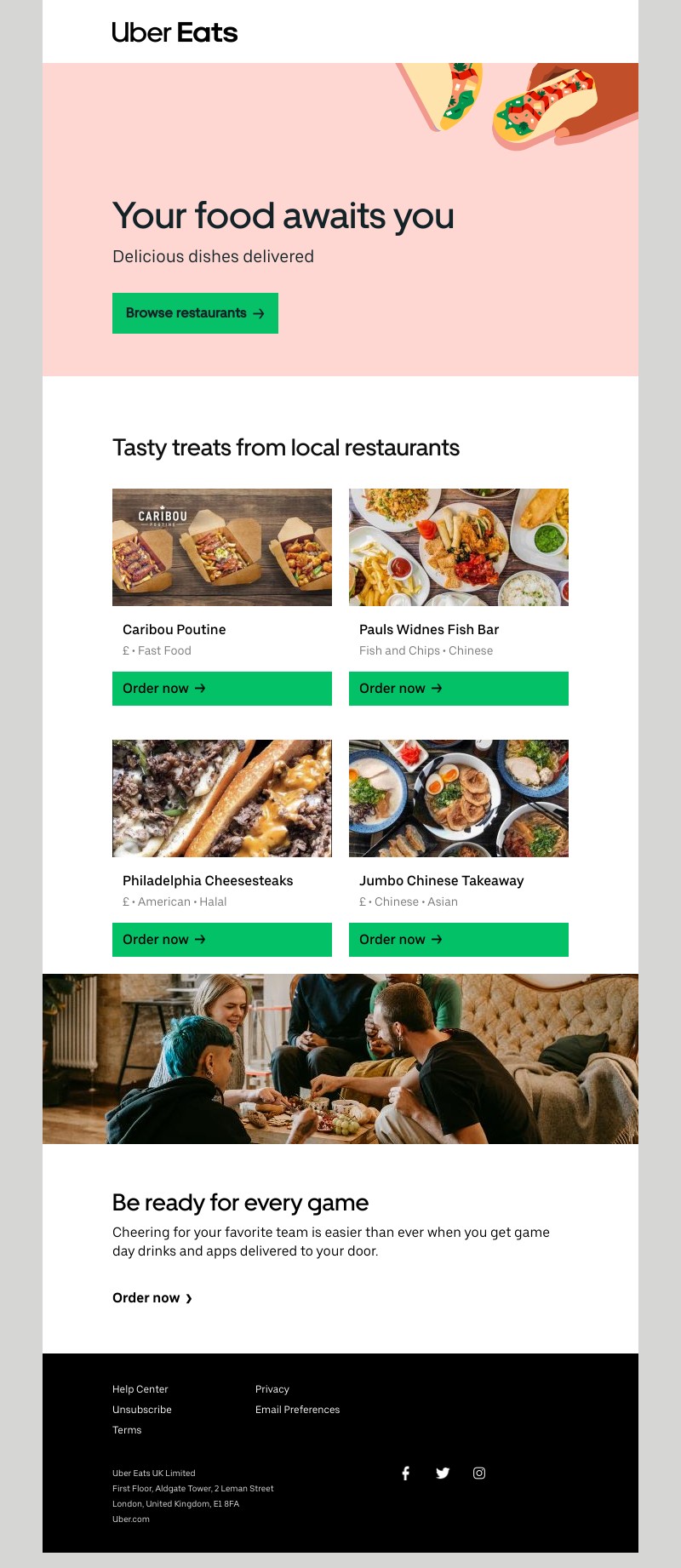Viewport: 681px width, 1568px height.
Task: Order now from Philadelphia Cheesesteaks
Action: [221, 939]
